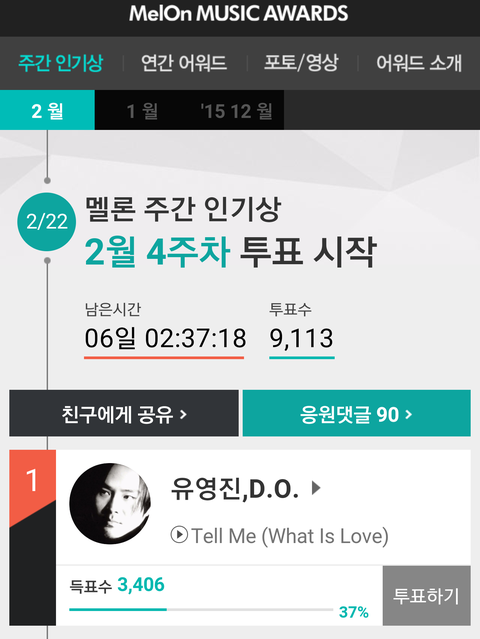Switch to the 1월 month tab
The height and width of the screenshot is (639, 480).
(142, 110)
